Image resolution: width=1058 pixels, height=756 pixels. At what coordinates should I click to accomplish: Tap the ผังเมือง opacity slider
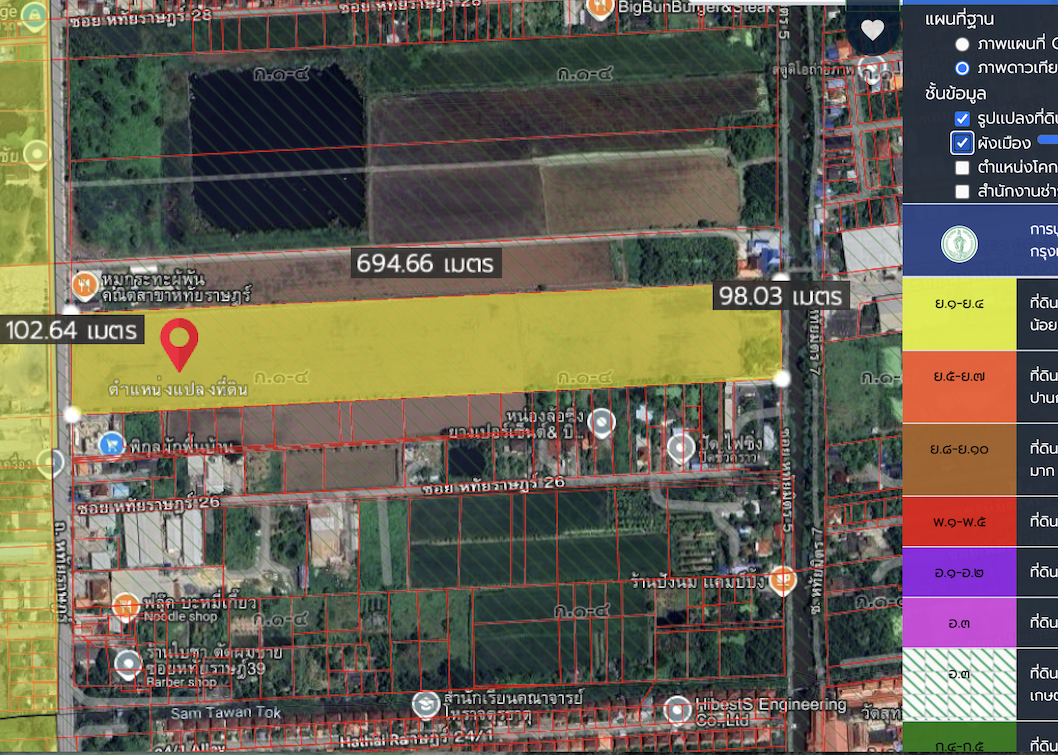point(1048,140)
